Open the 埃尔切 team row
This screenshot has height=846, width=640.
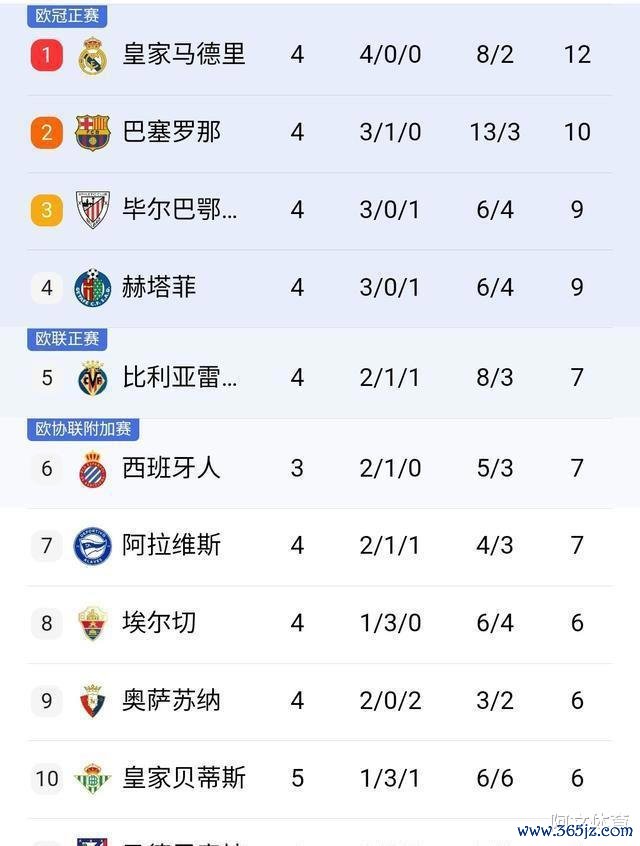click(160, 623)
